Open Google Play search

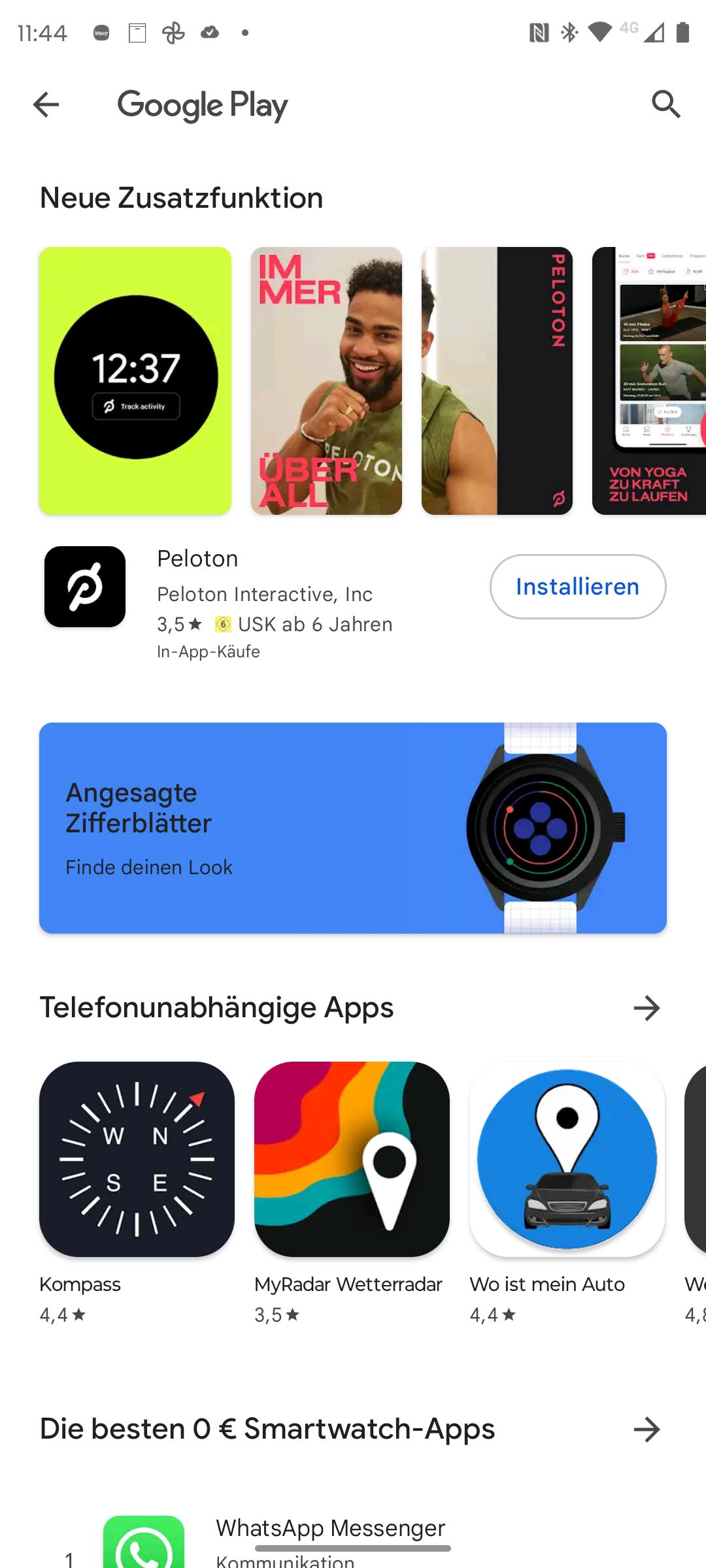coord(665,105)
